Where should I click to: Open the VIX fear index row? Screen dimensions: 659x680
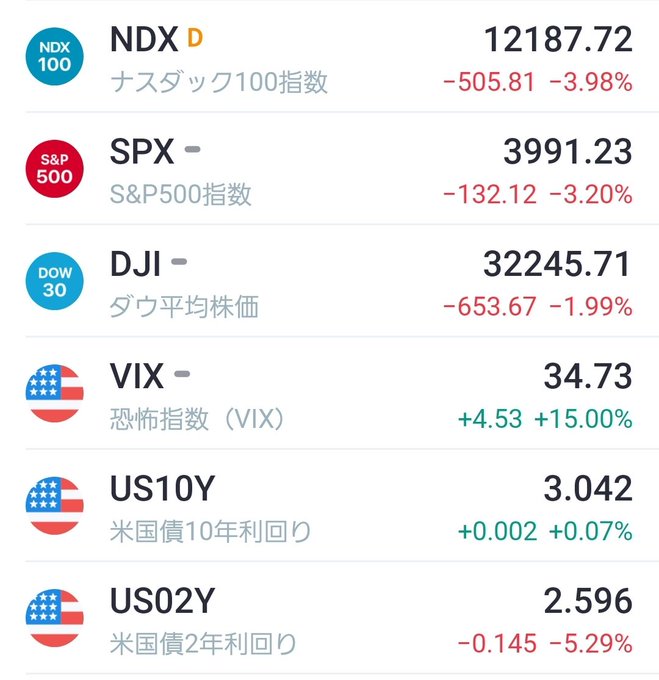click(330, 393)
